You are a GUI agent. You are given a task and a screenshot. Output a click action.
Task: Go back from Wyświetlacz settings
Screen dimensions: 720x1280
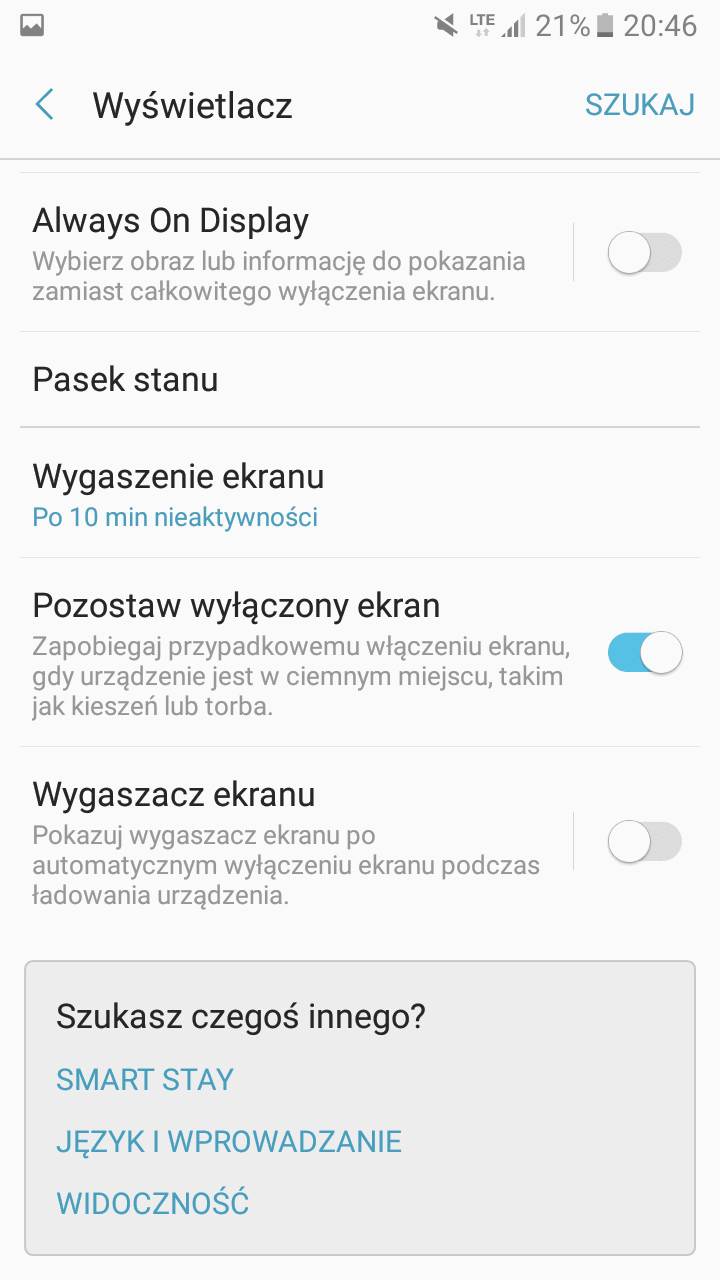pyautogui.click(x=44, y=105)
